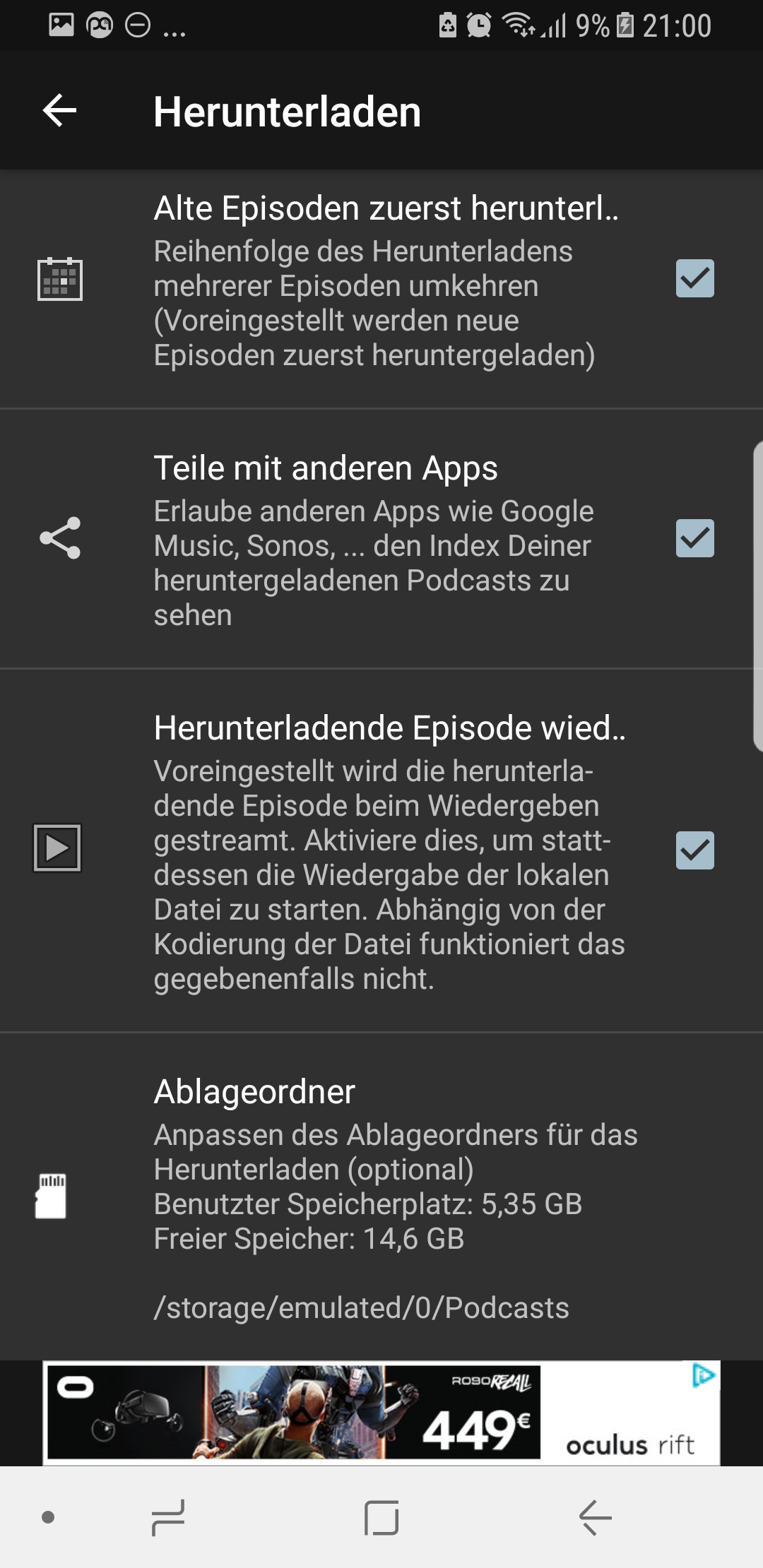This screenshot has width=763, height=1568.
Task: Toggle Herunterladende Episode wiedergeben checkbox
Action: [694, 850]
